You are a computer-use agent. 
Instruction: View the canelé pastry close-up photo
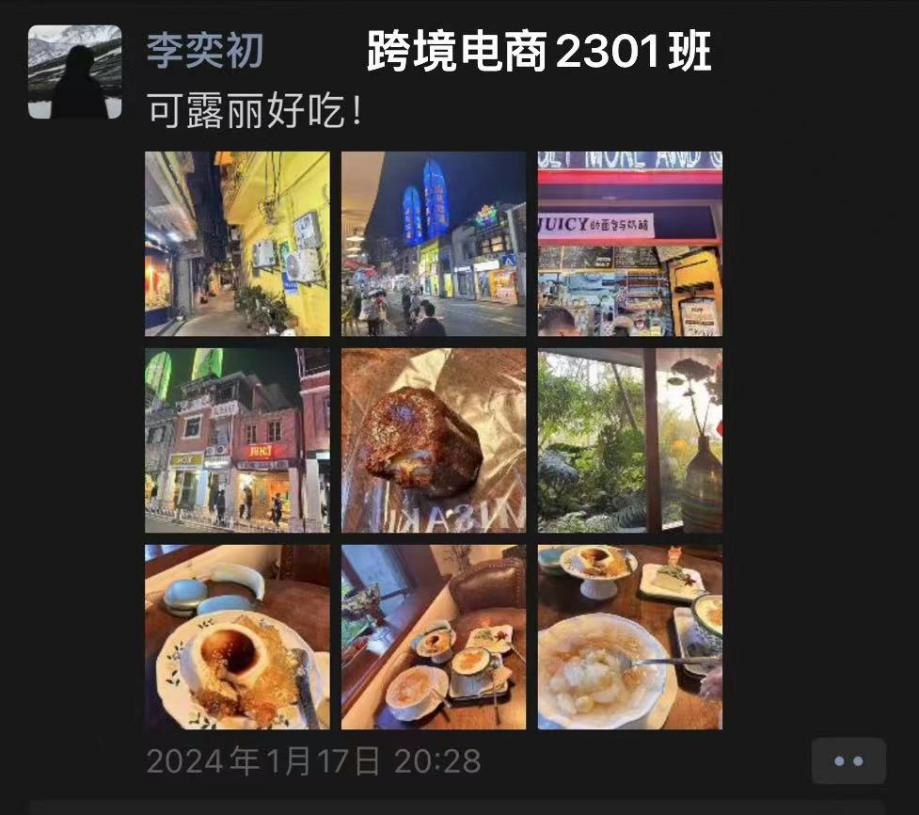(x=433, y=440)
